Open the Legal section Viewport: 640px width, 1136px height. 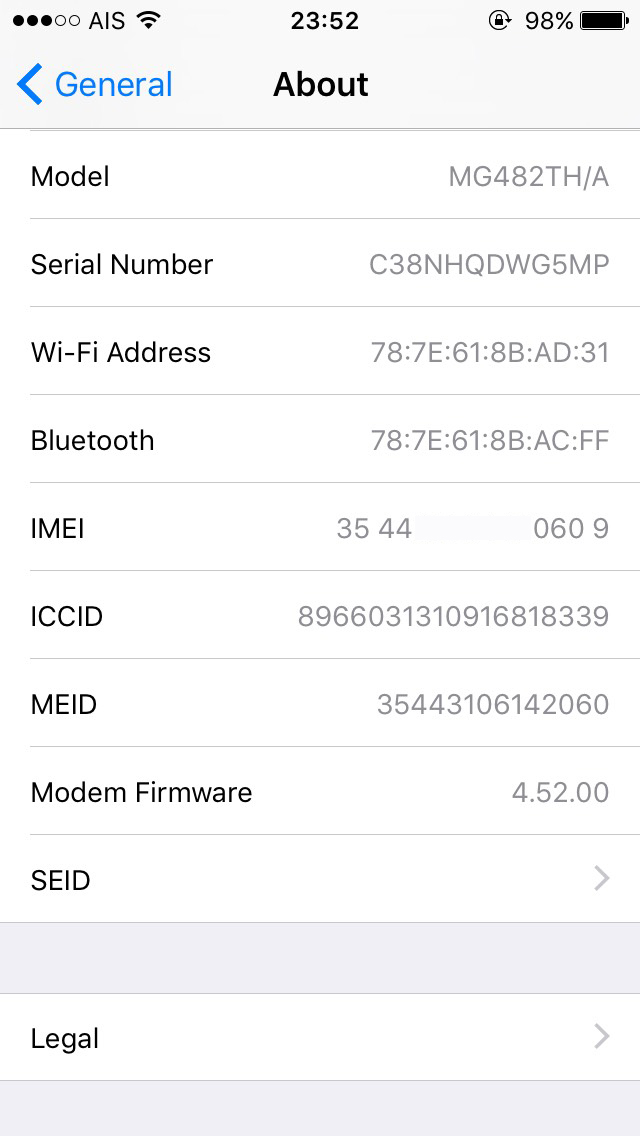pyautogui.click(x=320, y=1037)
